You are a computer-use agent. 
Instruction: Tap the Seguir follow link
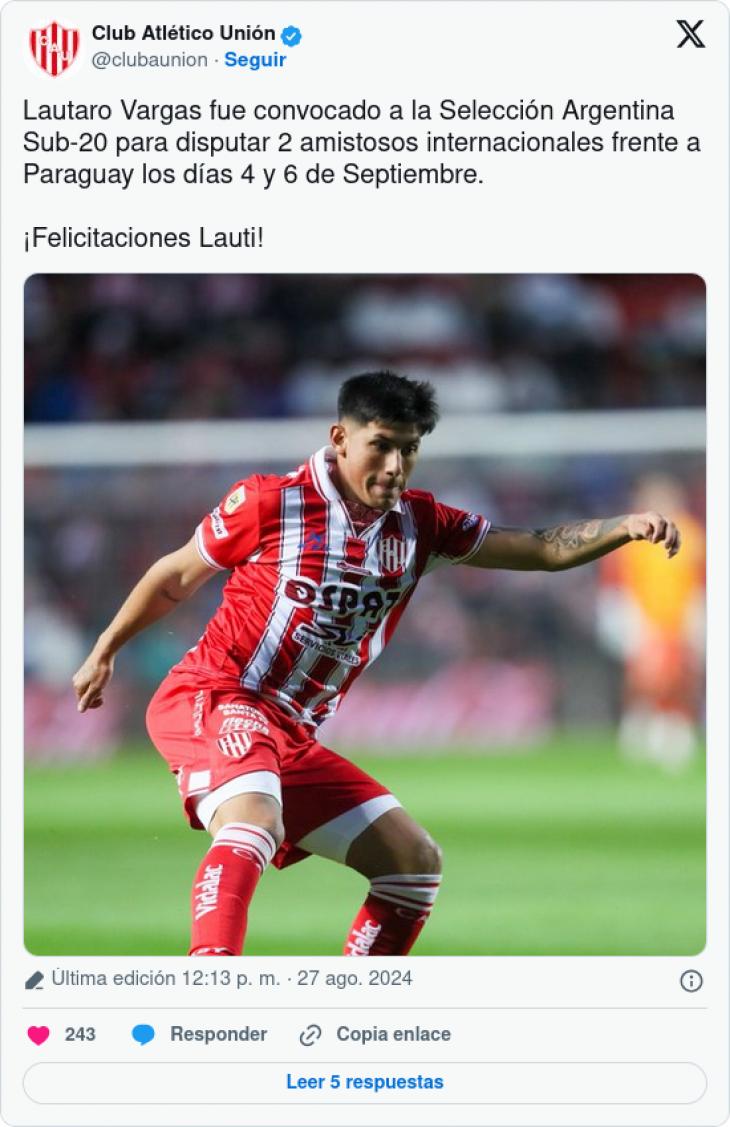click(x=255, y=60)
